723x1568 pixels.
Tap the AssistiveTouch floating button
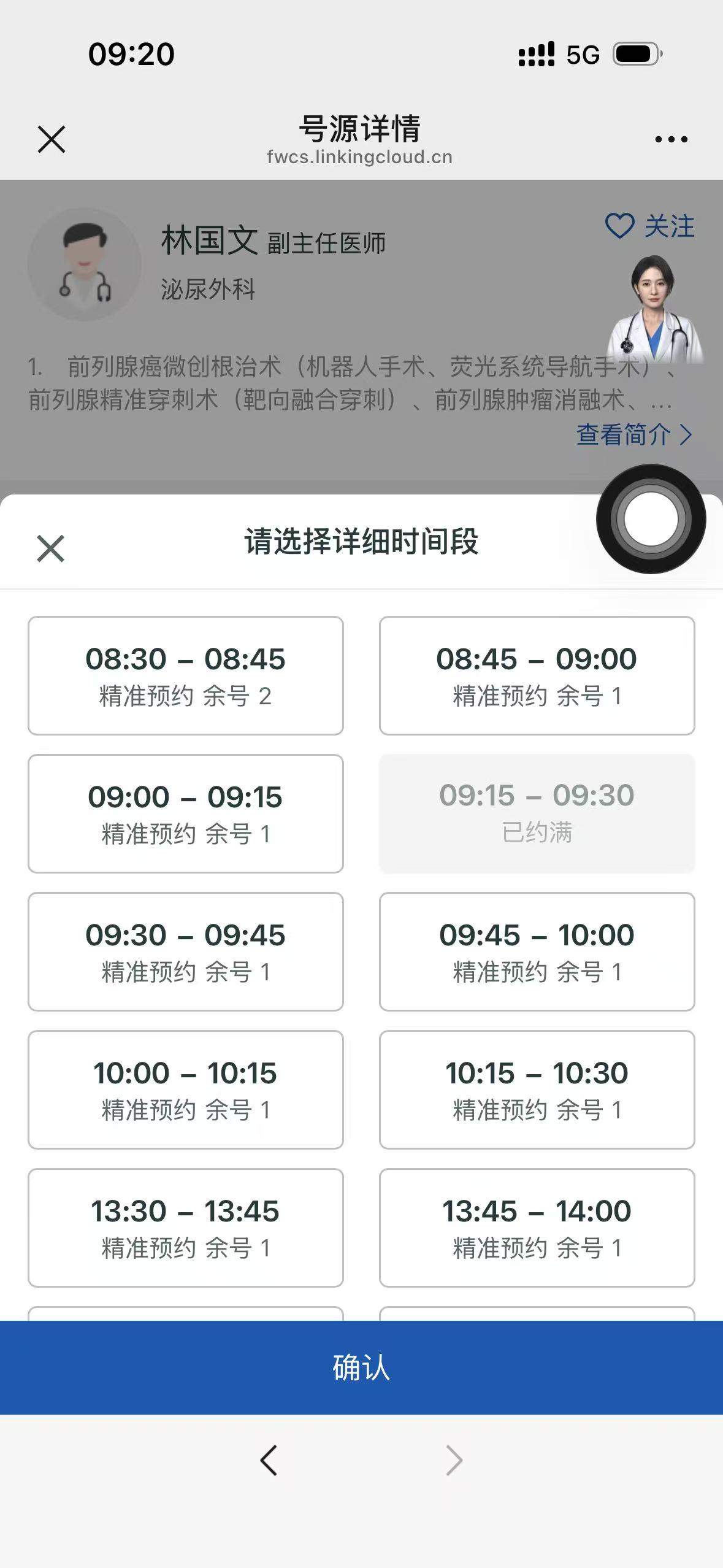tap(651, 519)
